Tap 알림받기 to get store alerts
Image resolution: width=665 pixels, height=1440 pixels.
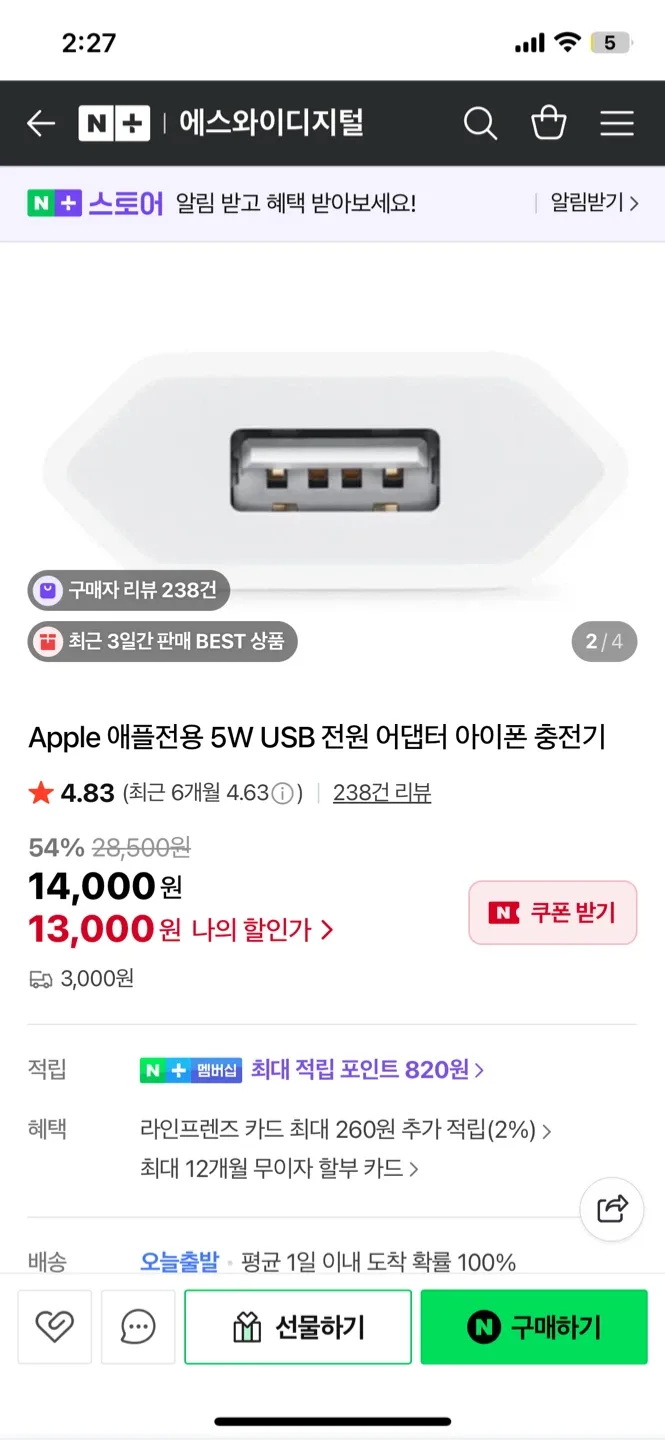click(x=594, y=203)
